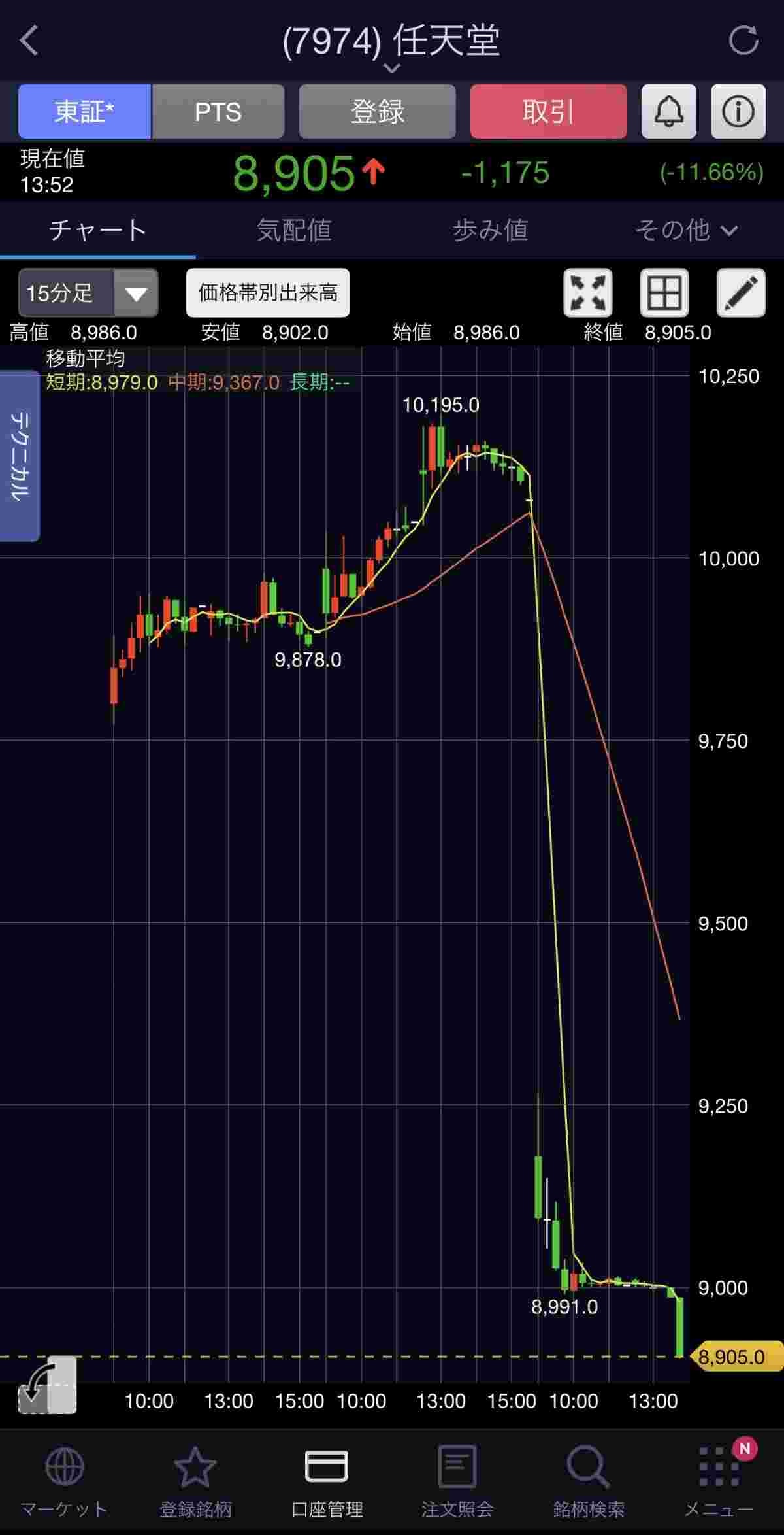
Task: Open the 15分足 interval dropdown
Action: (x=88, y=293)
